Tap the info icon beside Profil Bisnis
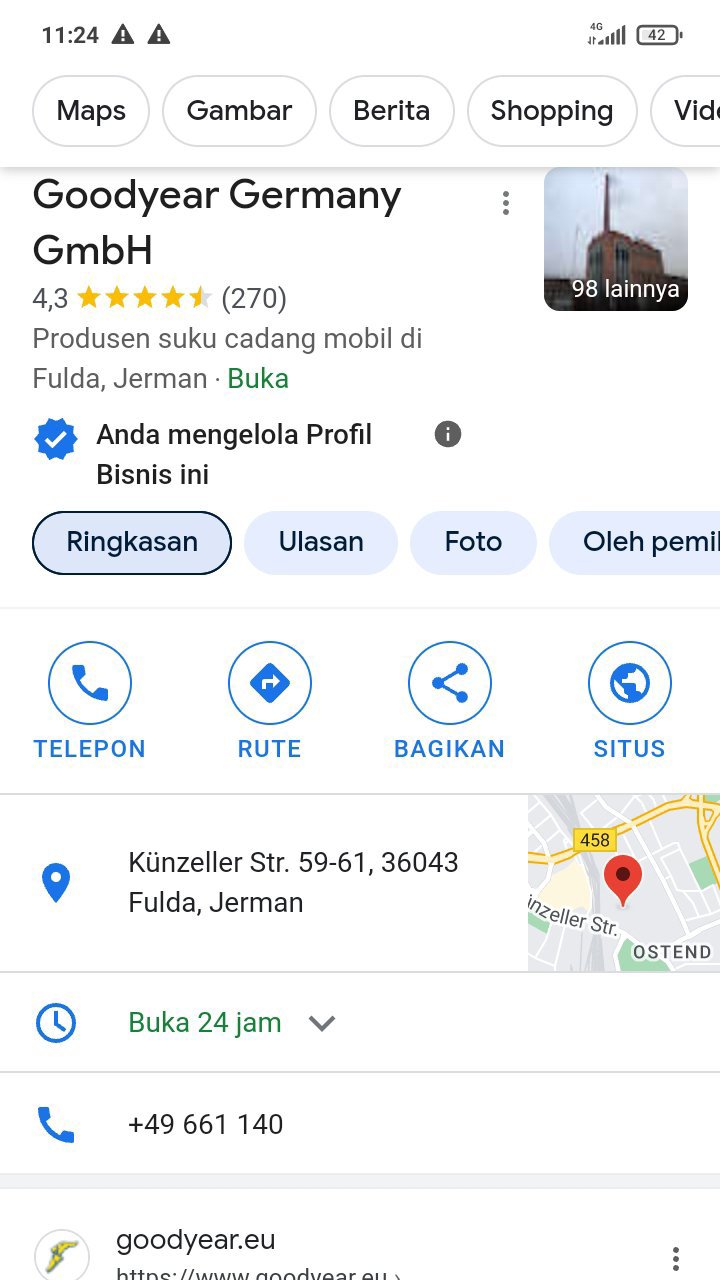Image resolution: width=720 pixels, height=1280 pixels. click(x=448, y=434)
